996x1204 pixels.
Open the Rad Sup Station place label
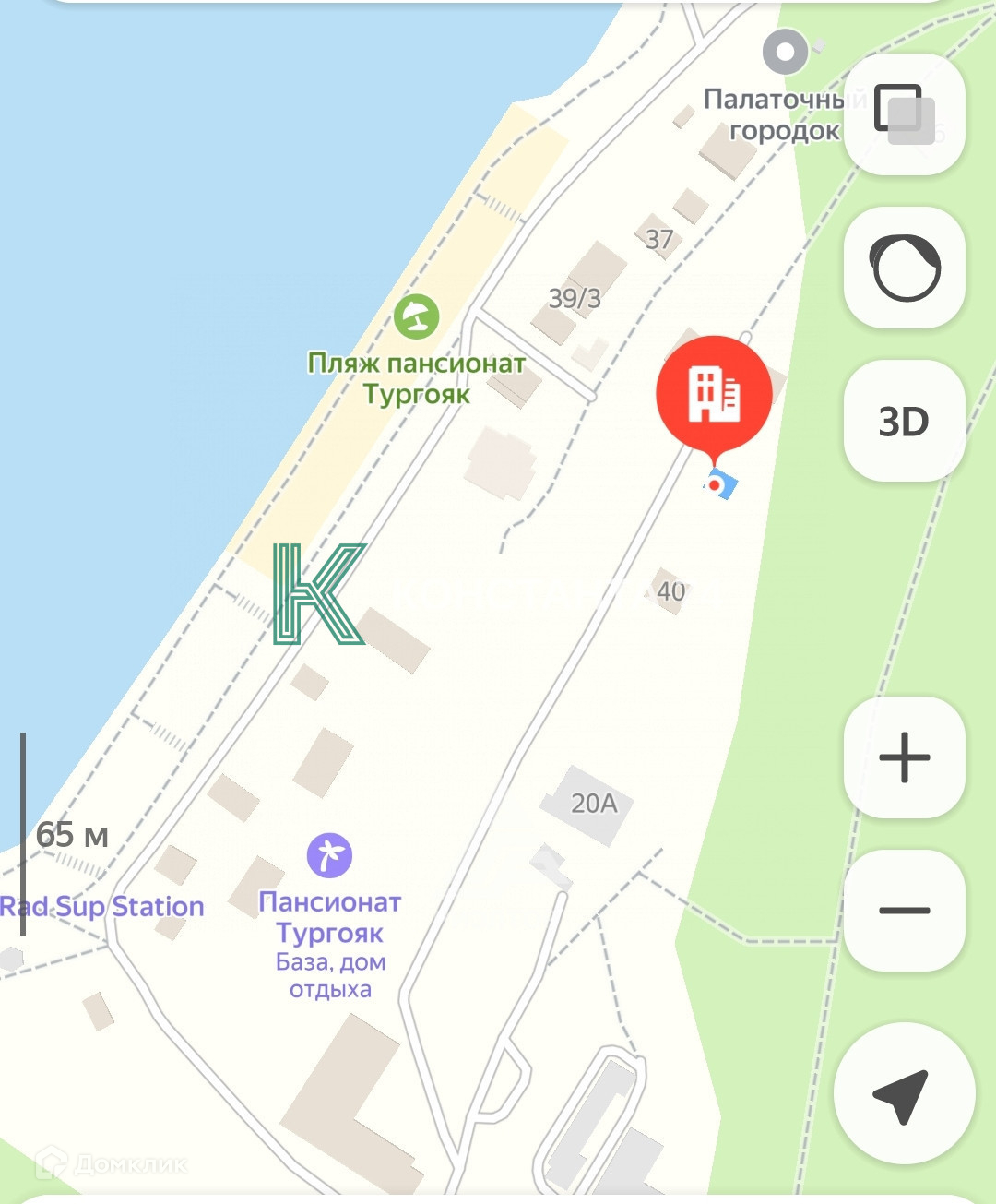101,907
